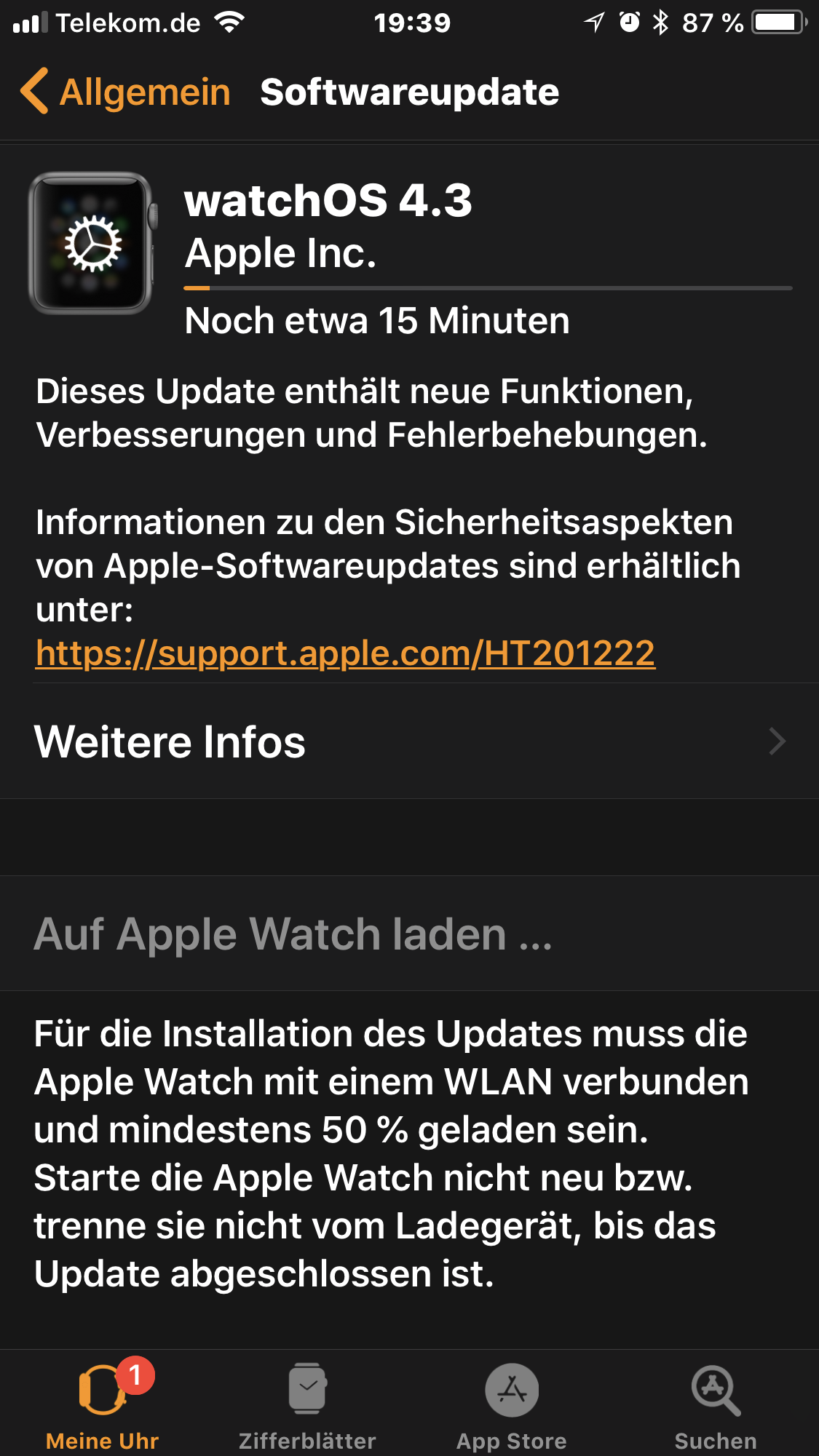The image size is (819, 1456).
Task: Switch to the Suchen tab
Action: (716, 1405)
